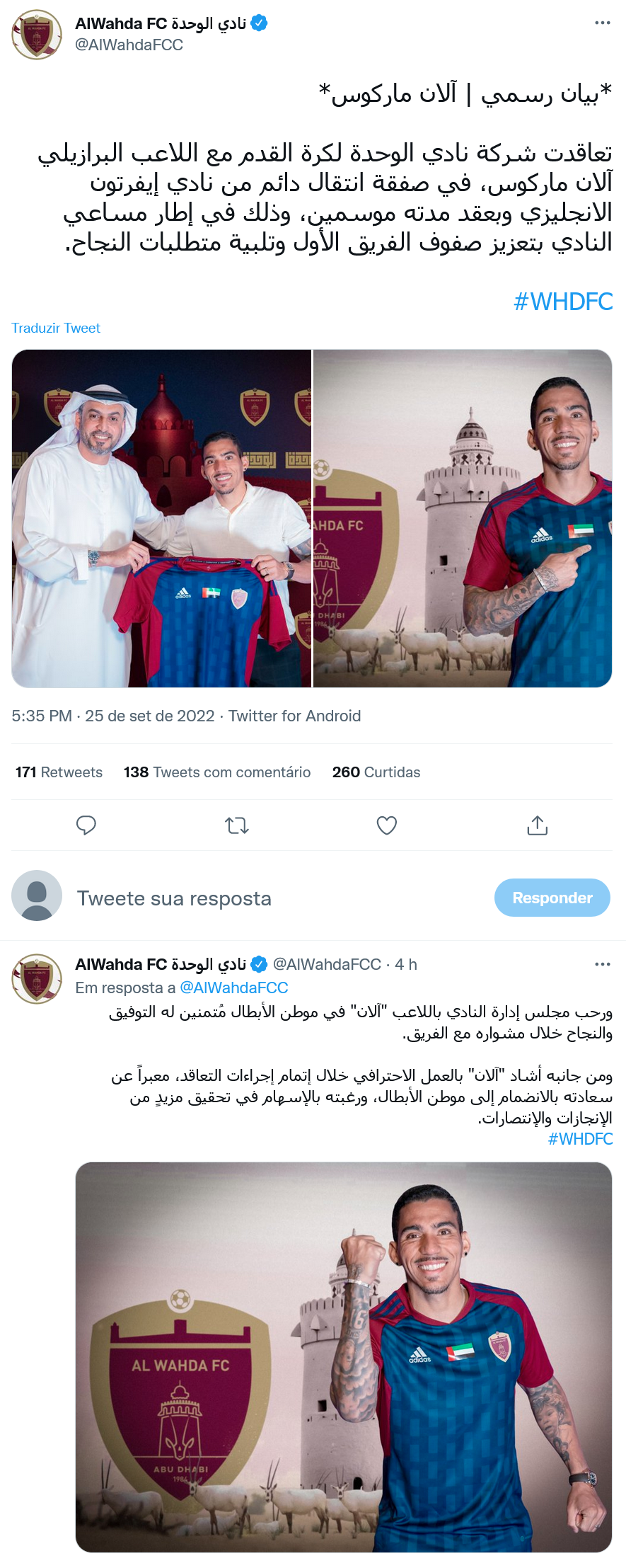This screenshot has width=626, height=1568.
Task: Like the main tweet with the heart
Action: click(x=387, y=825)
